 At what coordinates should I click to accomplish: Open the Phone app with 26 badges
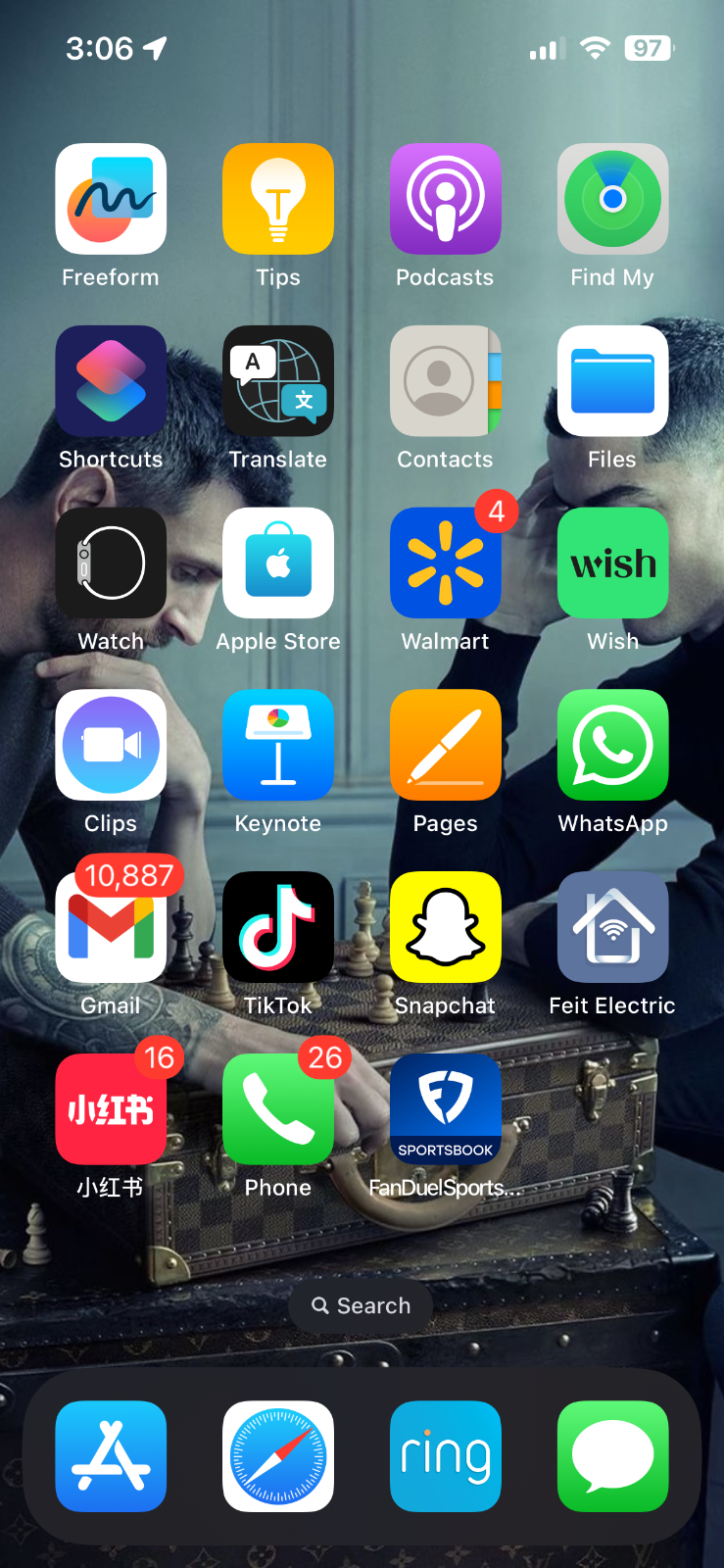pyautogui.click(x=278, y=1109)
